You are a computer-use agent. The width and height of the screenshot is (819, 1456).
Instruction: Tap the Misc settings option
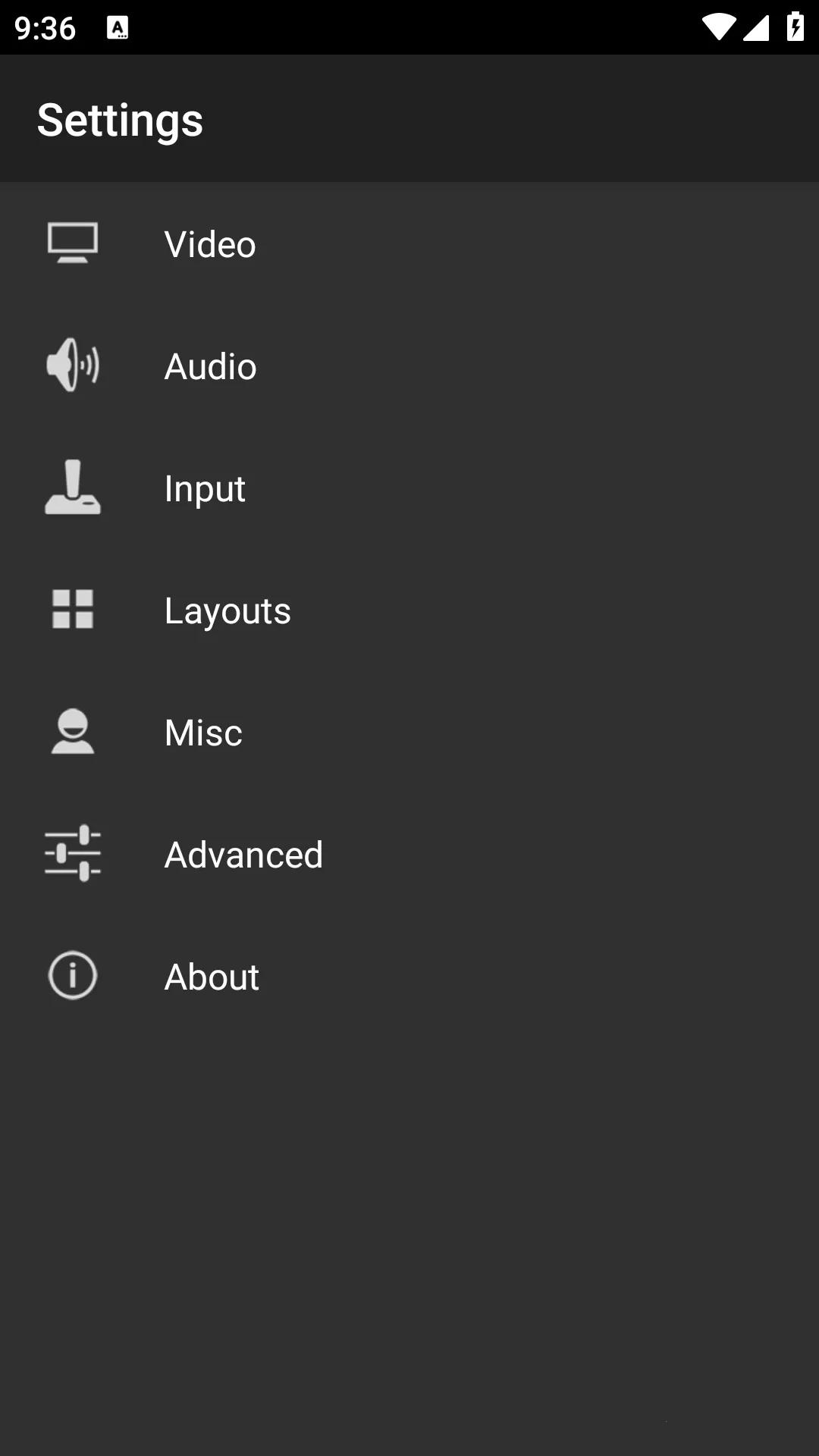[203, 733]
